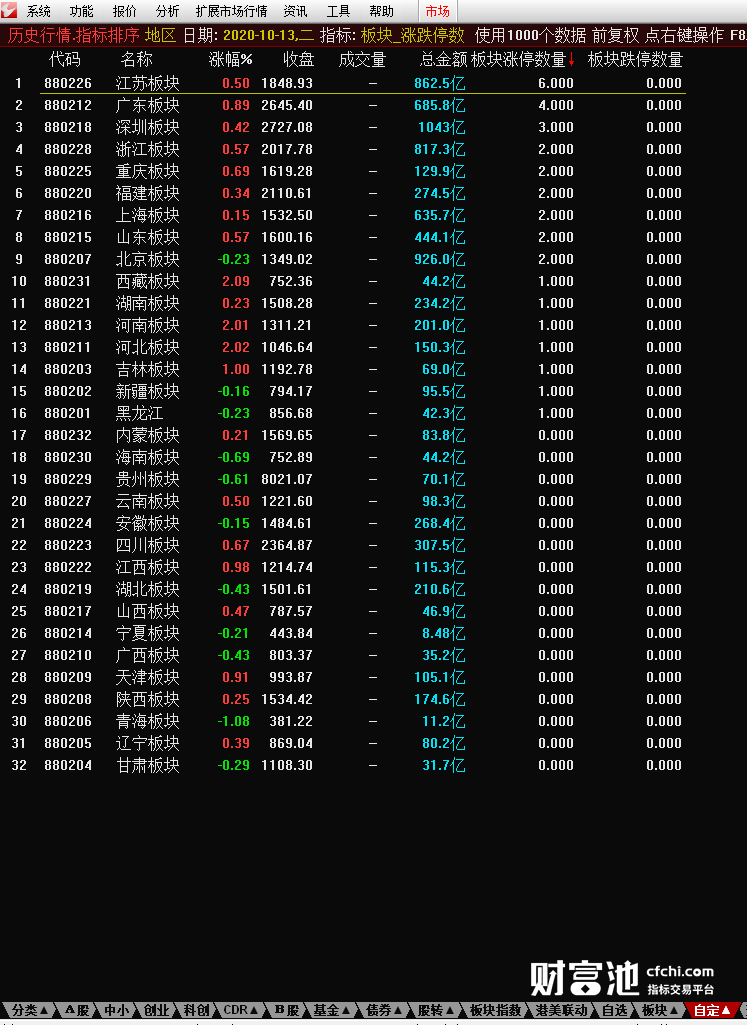This screenshot has width=747, height=1025.
Task: Sort the list by 涨幅% column
Action: point(230,60)
